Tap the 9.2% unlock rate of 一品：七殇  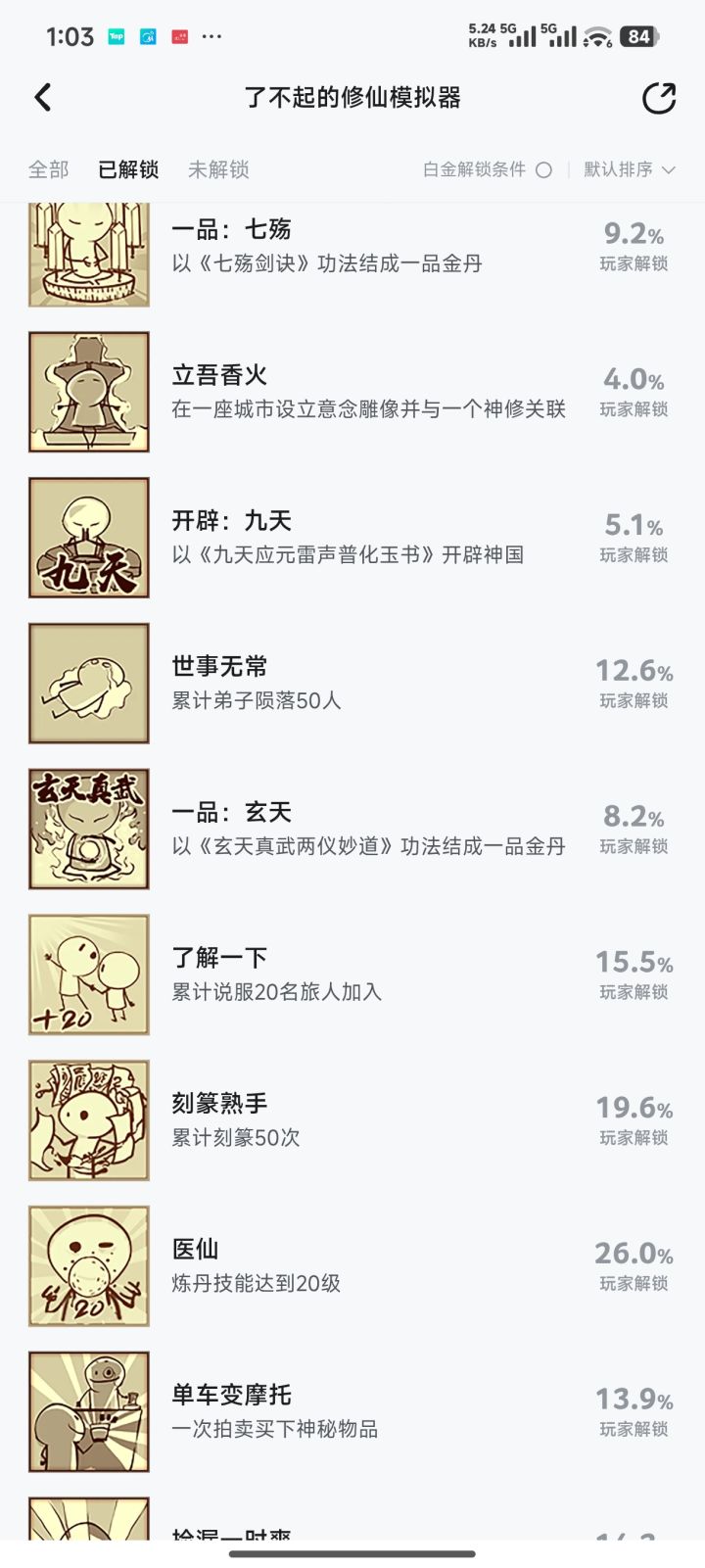pyautogui.click(x=633, y=233)
